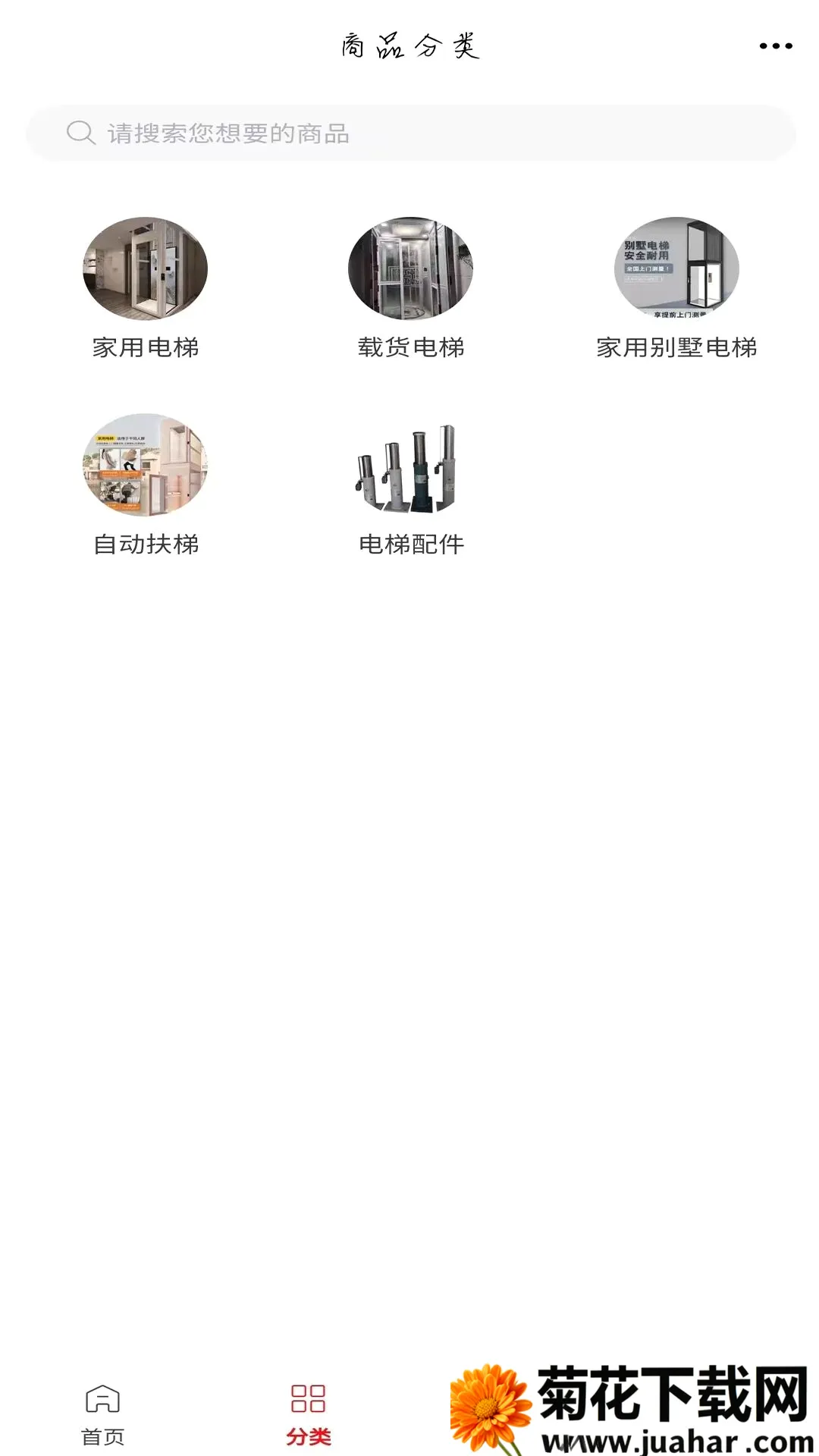Tap the product search box
Viewport: 819px width, 1456px height.
coord(410,133)
